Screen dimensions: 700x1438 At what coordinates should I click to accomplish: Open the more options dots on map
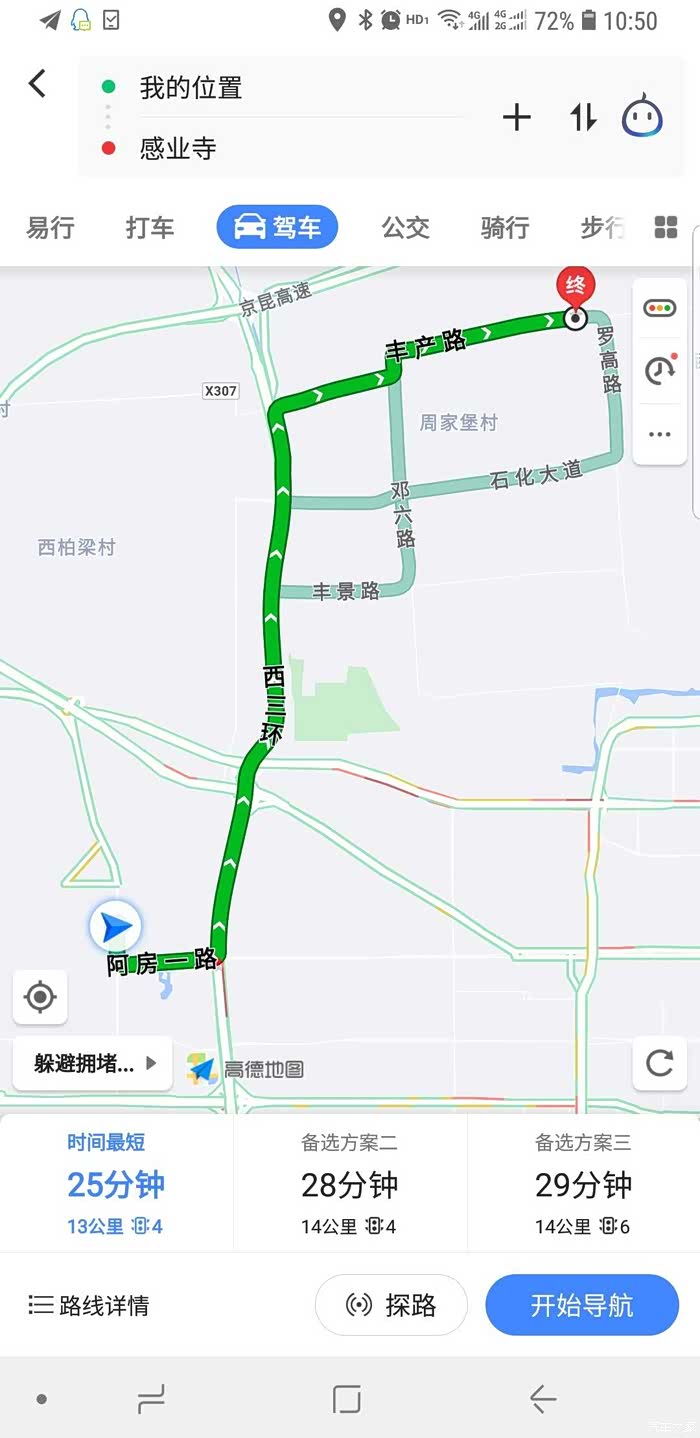click(x=660, y=434)
